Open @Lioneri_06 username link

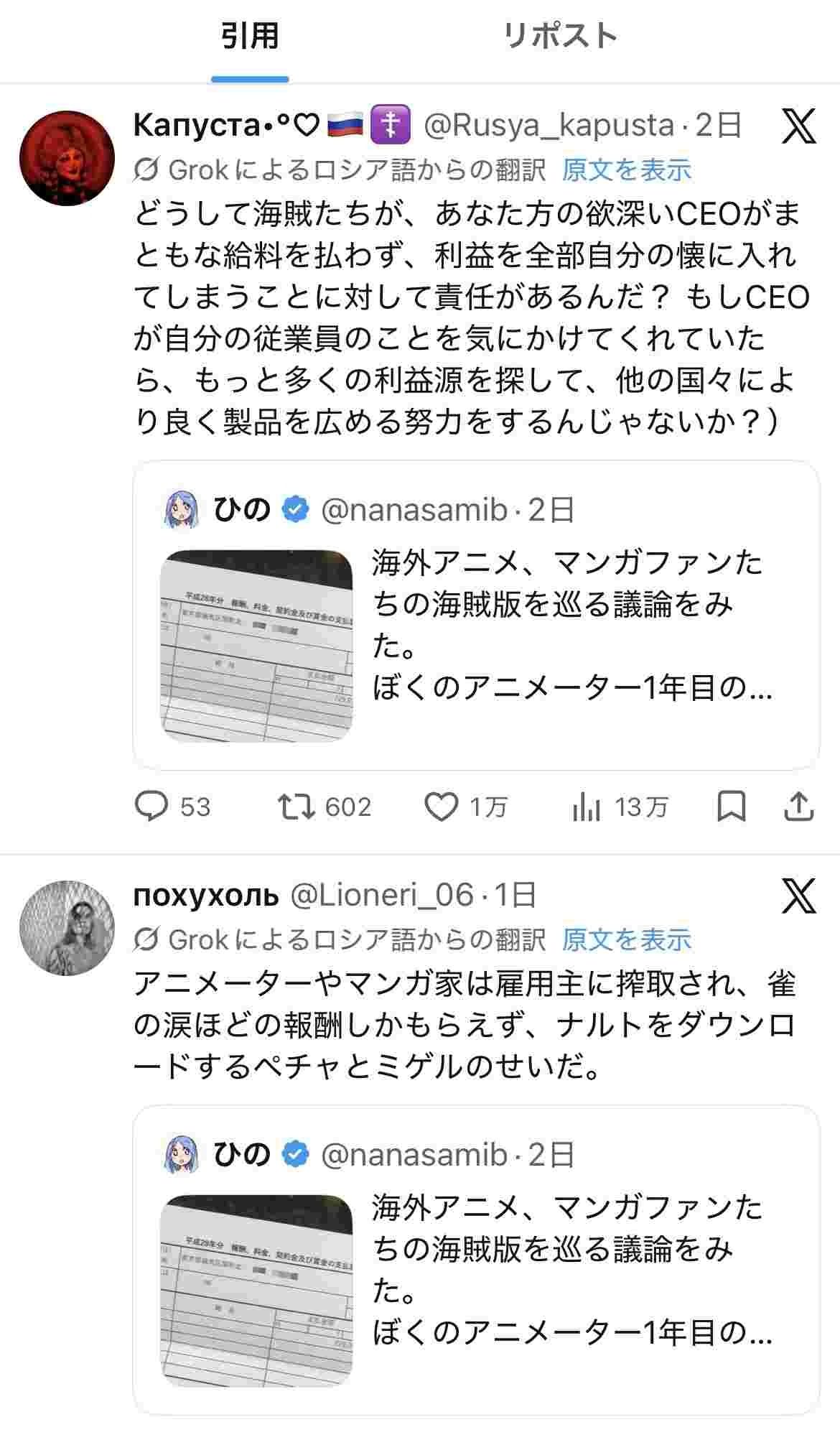coord(381,895)
